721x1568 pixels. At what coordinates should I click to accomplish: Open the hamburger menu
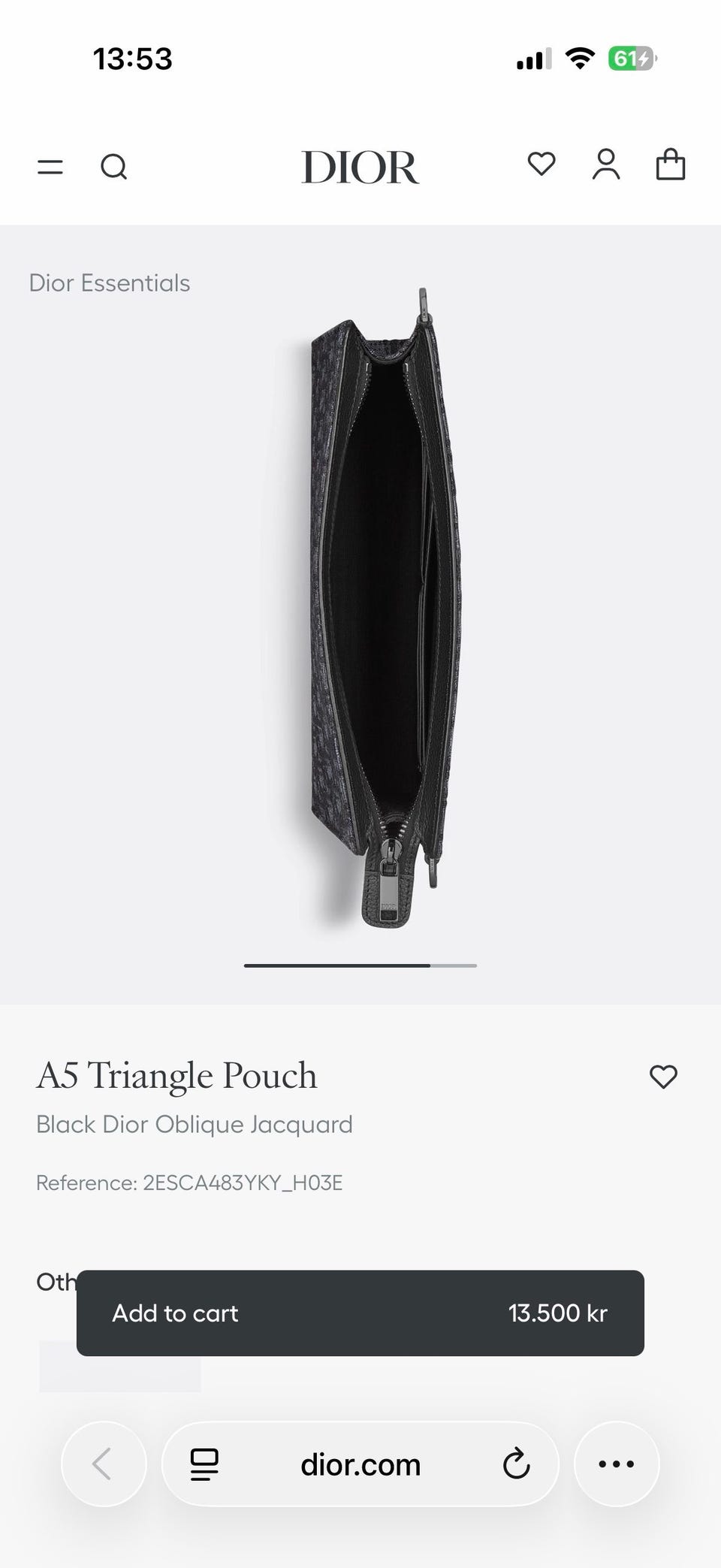click(50, 167)
